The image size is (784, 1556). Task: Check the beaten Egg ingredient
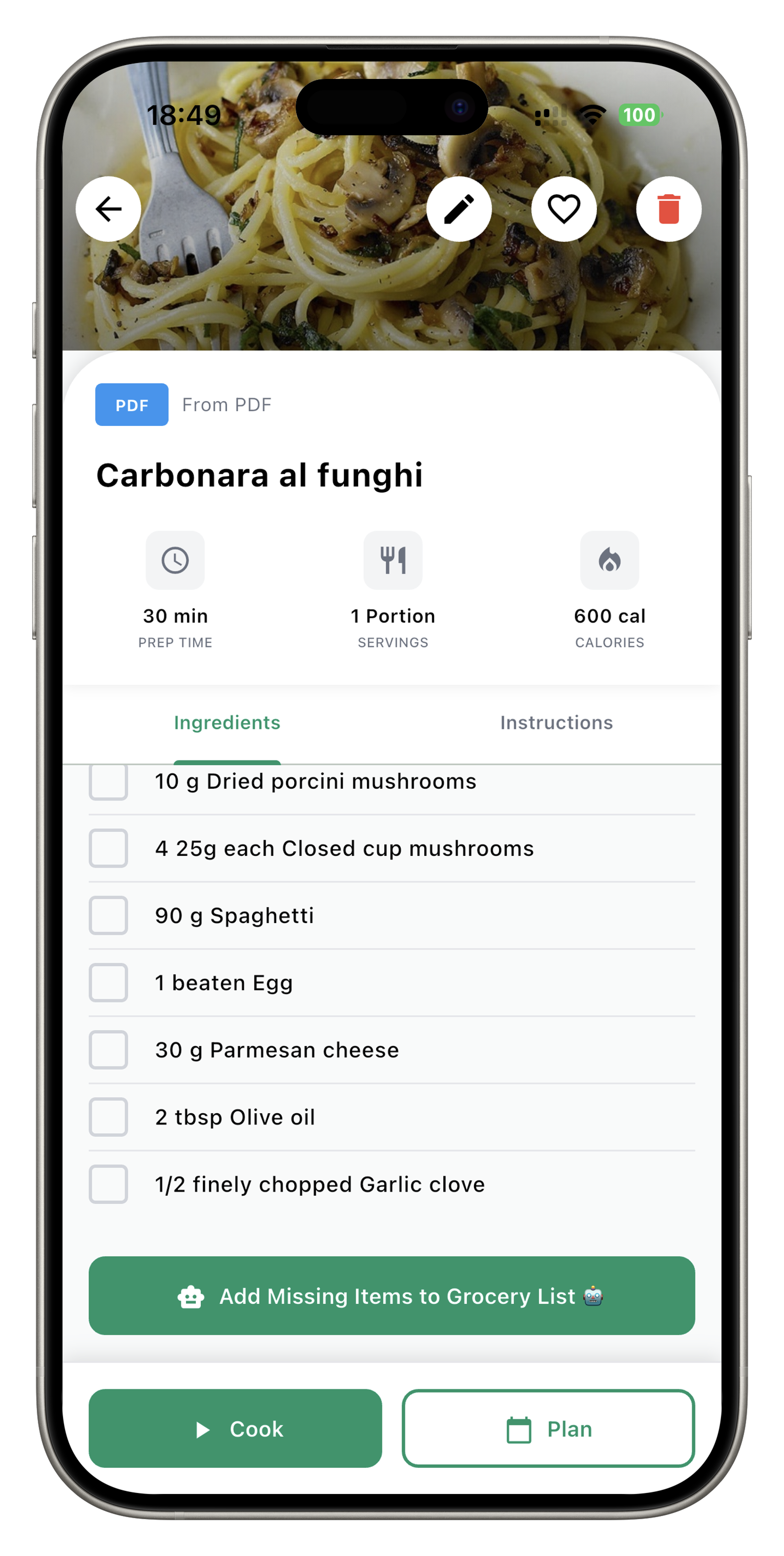109,983
